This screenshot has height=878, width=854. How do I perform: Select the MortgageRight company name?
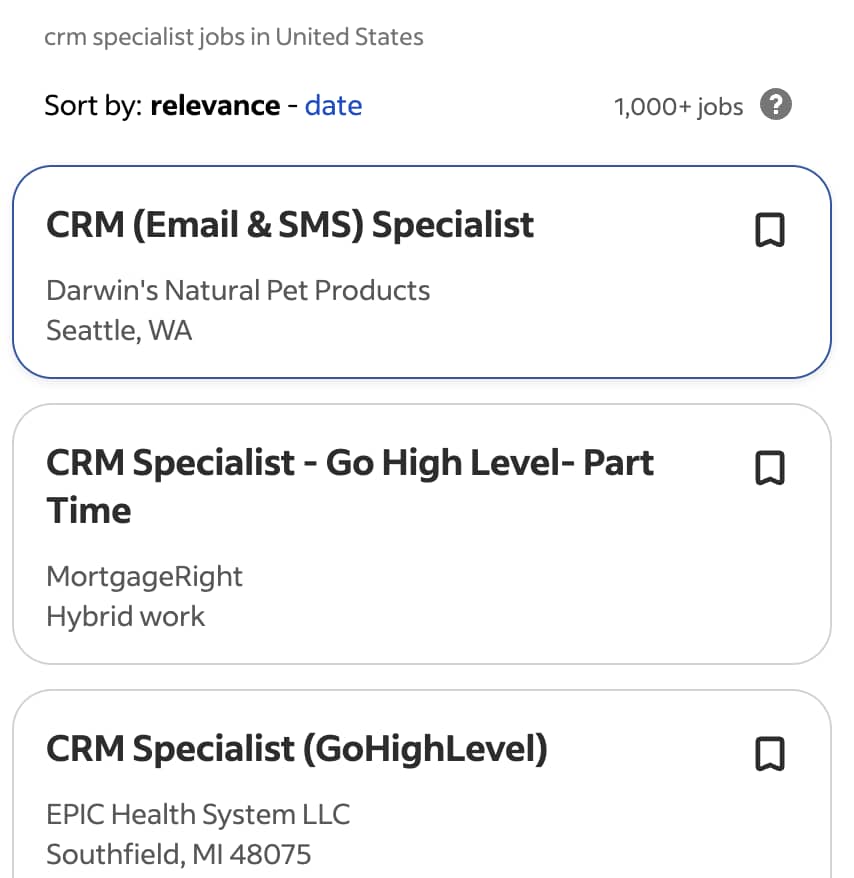pyautogui.click(x=144, y=576)
